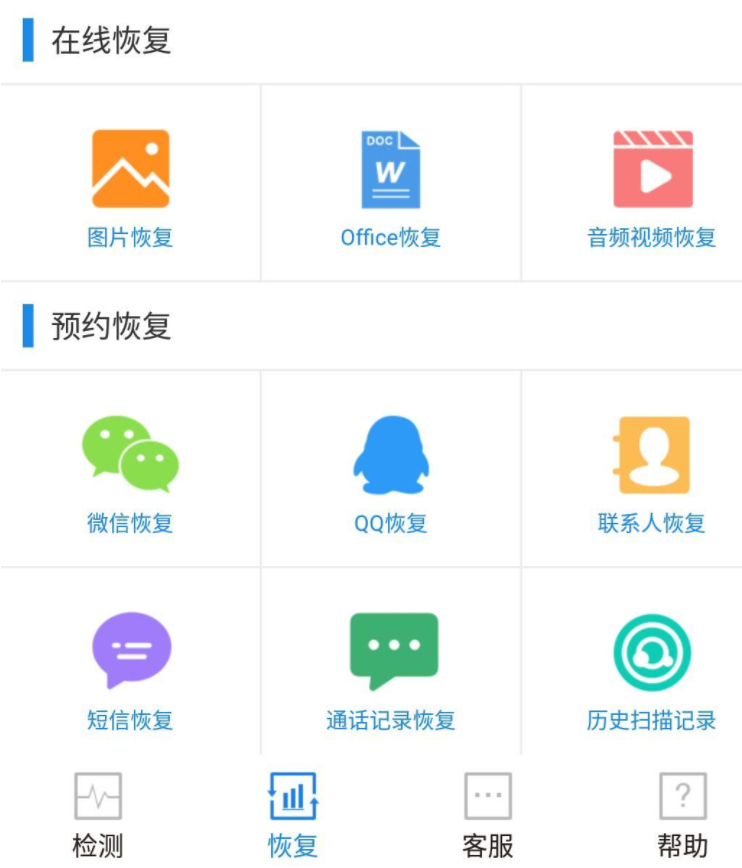Start 微信恢复 WeChat recovery
Viewport: 742px width, 868px height.
(130, 472)
